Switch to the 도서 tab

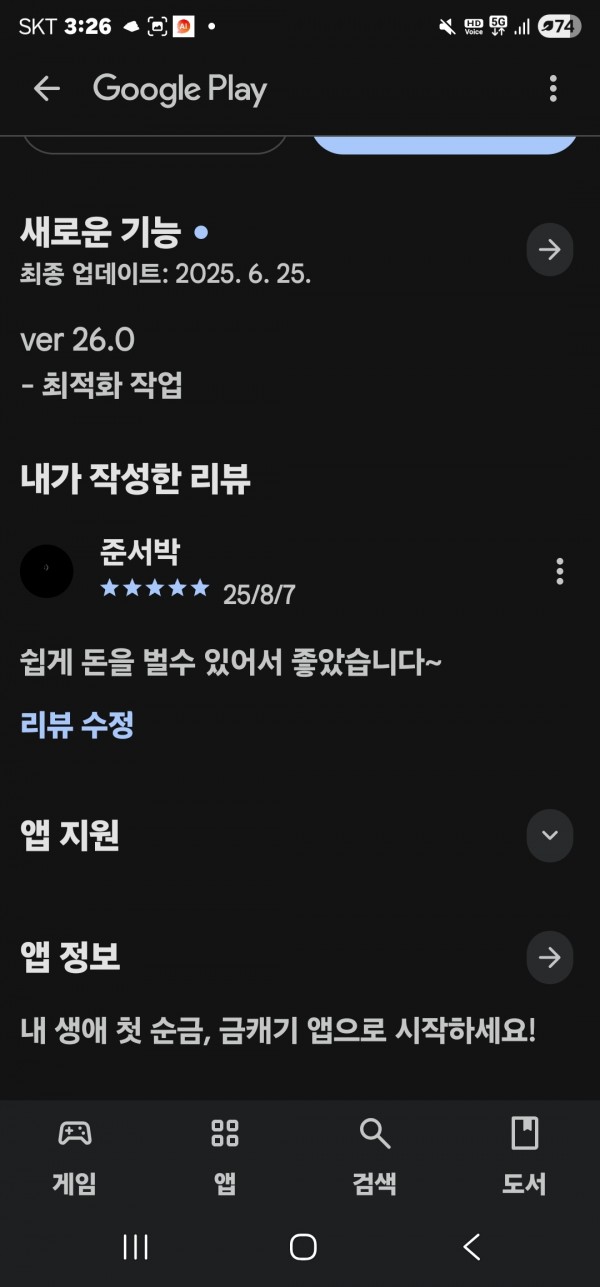tap(525, 1156)
